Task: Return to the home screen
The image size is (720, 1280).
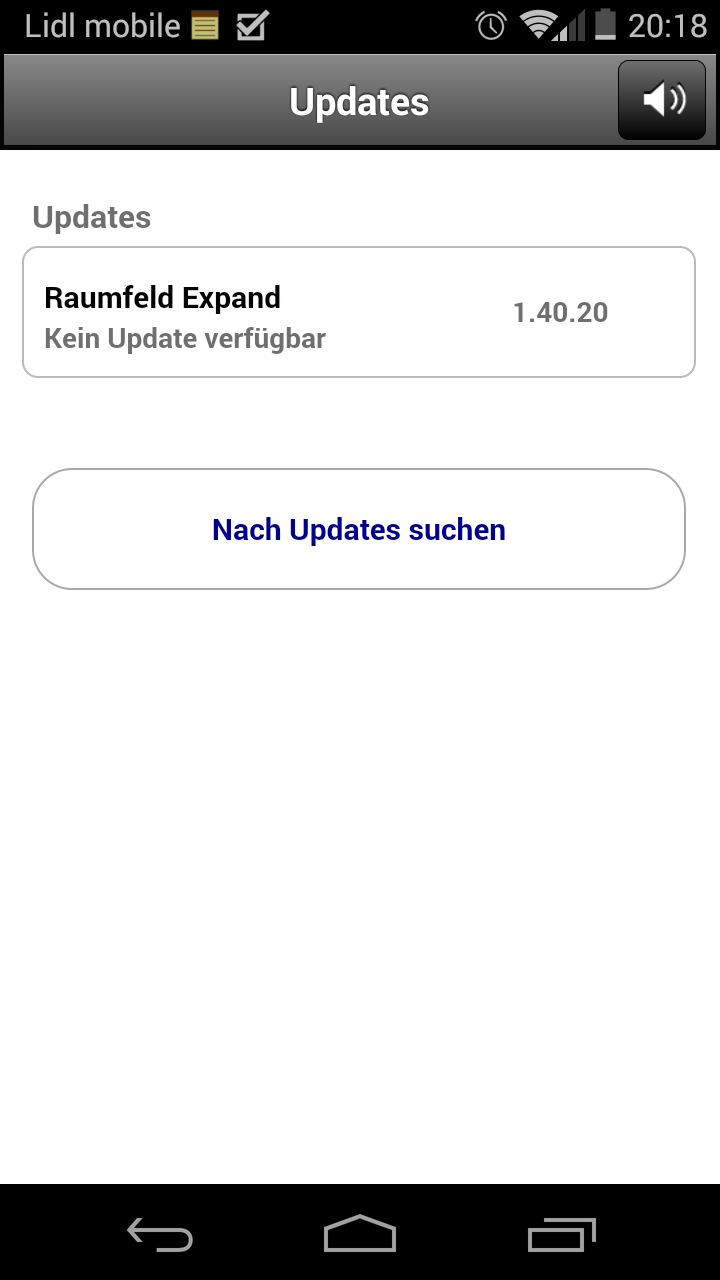Action: tap(360, 1234)
